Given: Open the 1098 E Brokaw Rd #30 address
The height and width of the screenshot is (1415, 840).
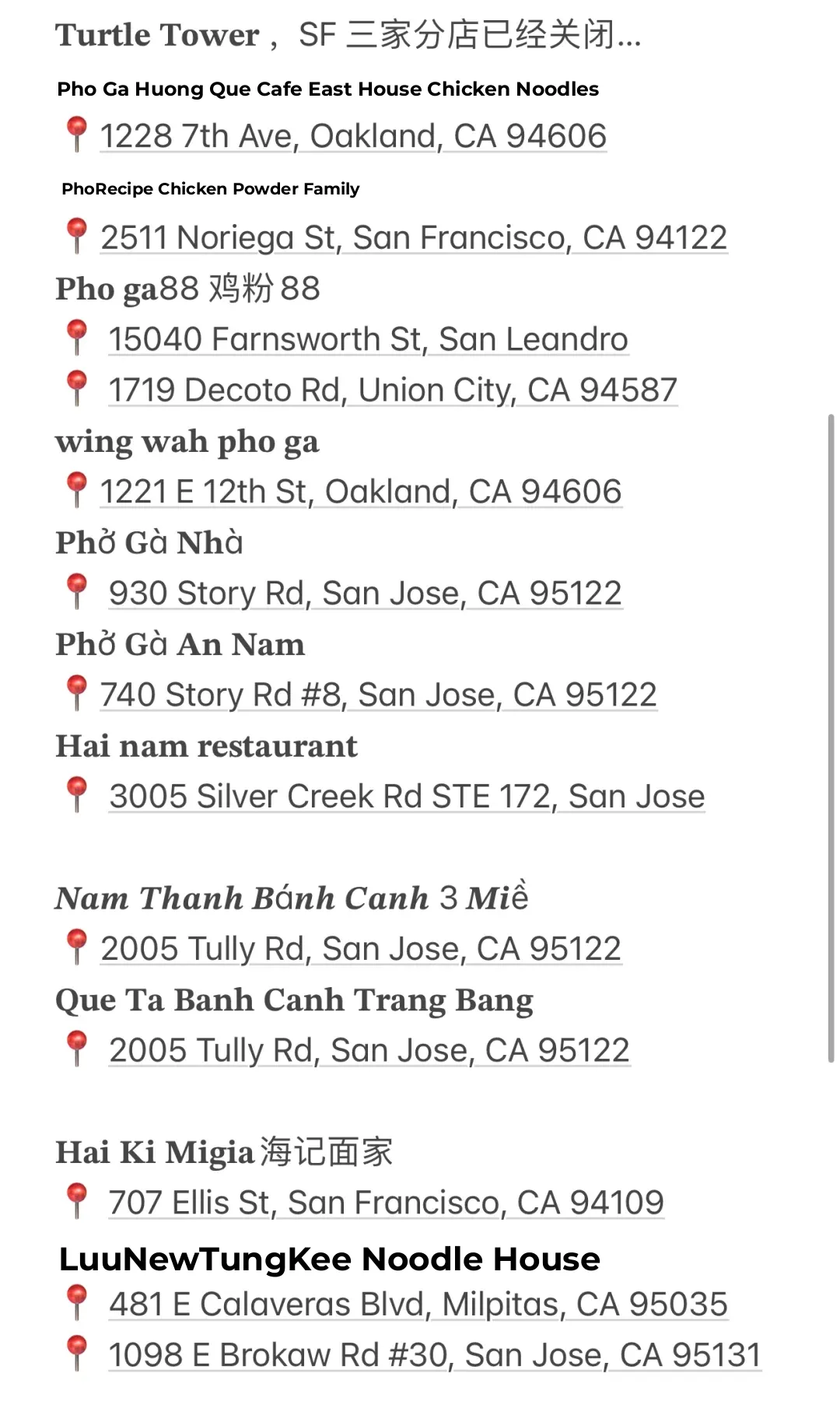Looking at the screenshot, I should [x=435, y=1356].
